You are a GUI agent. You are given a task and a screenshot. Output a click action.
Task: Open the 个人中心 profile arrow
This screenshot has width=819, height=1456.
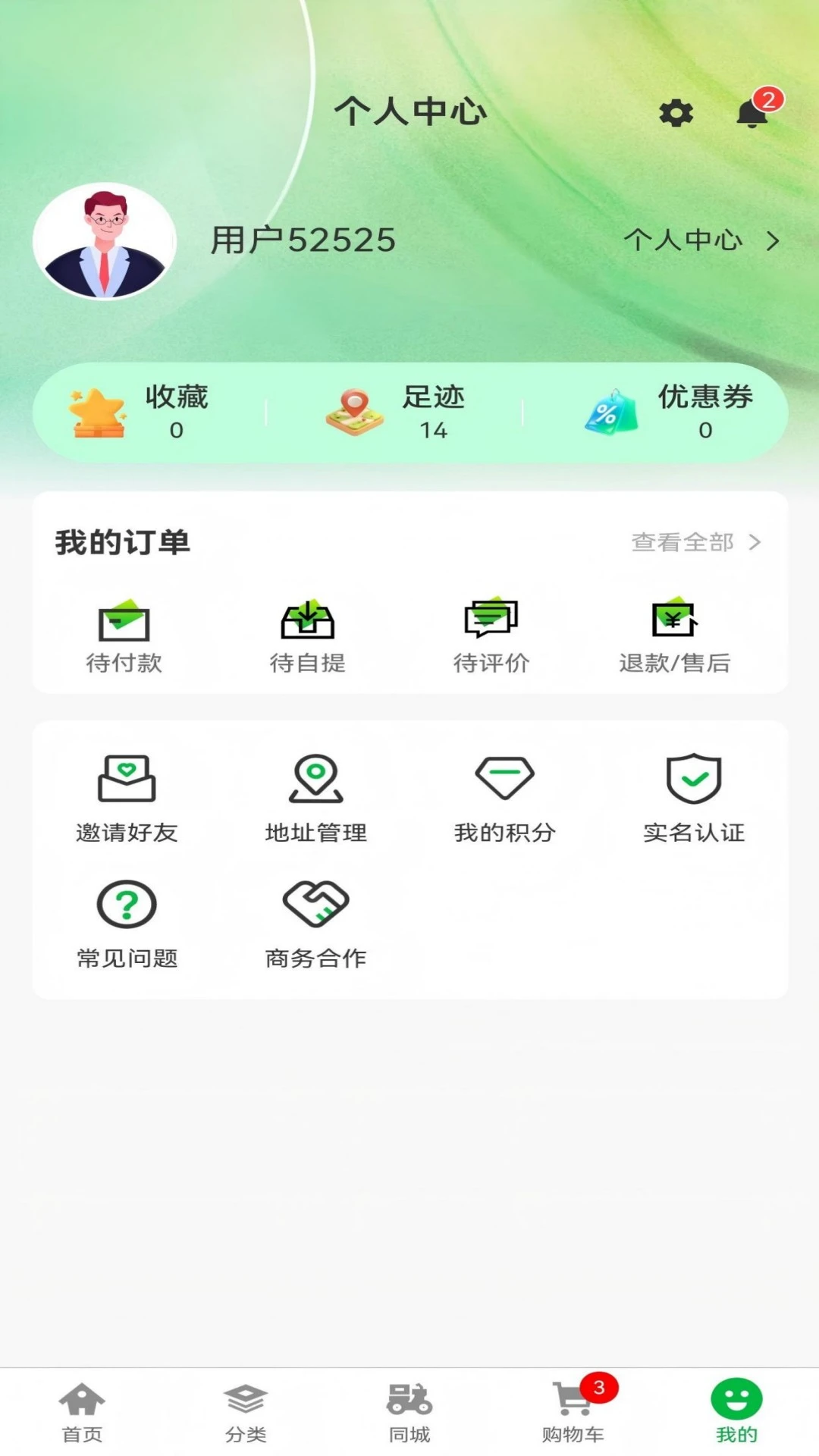coord(773,241)
